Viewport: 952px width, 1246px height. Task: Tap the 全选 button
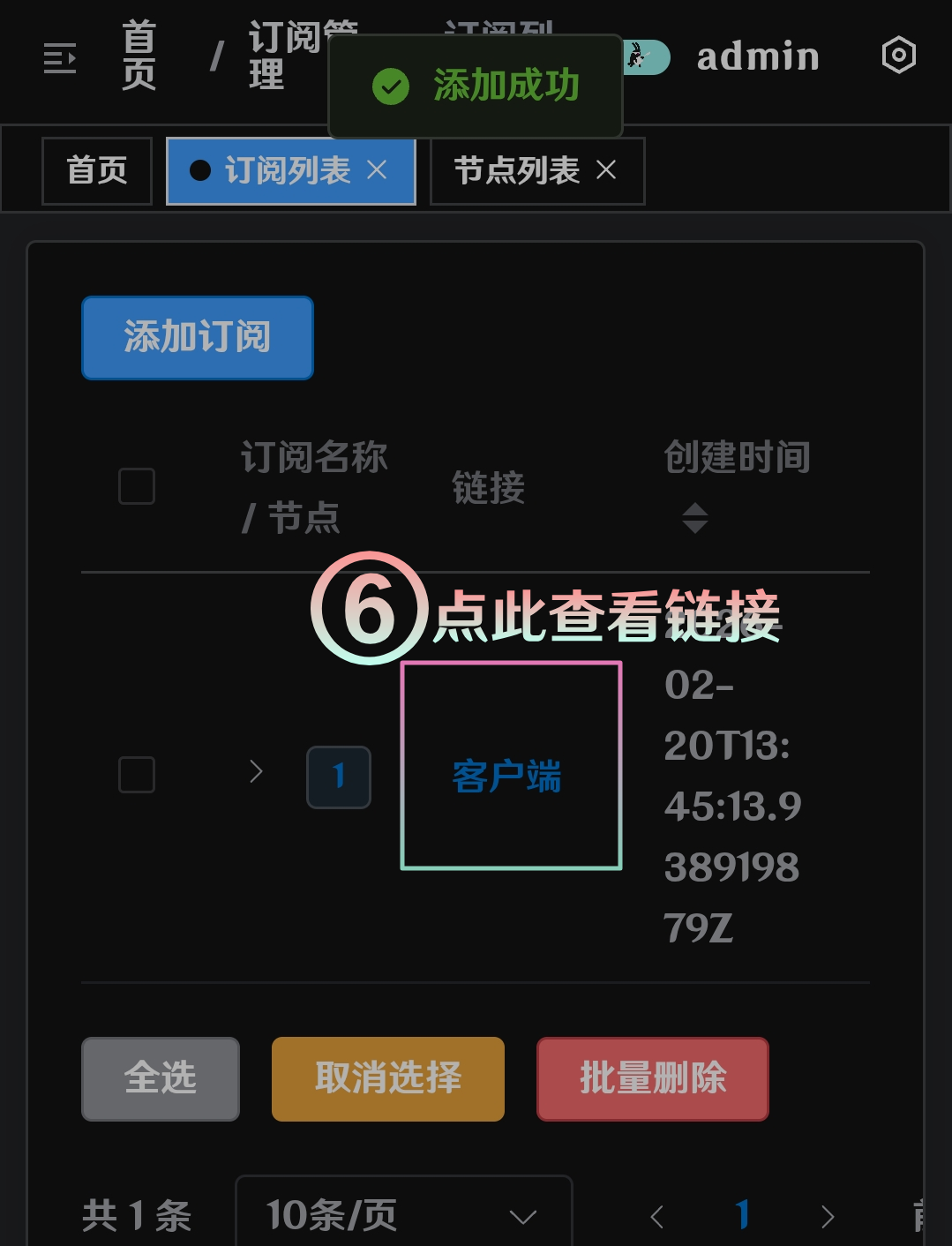161,1078
